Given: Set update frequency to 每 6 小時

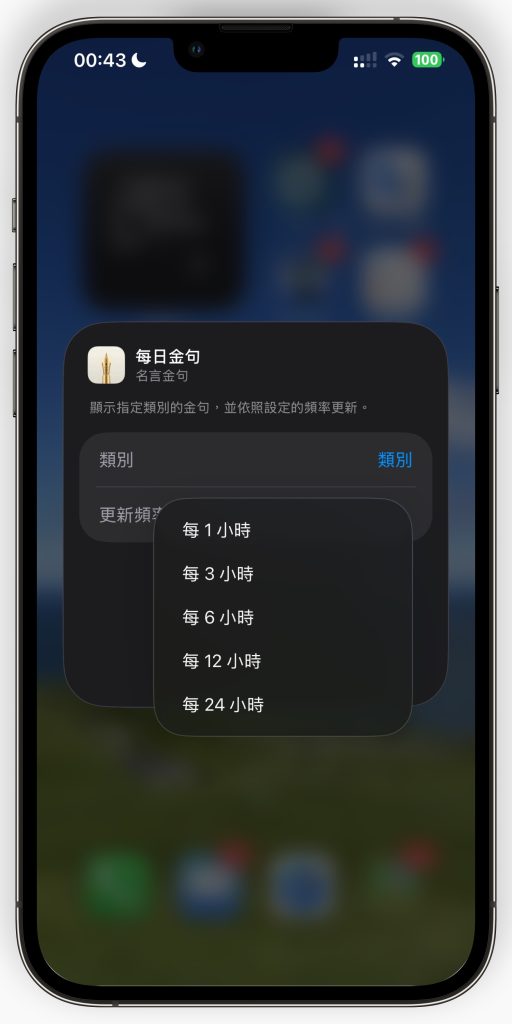Looking at the screenshot, I should tap(282, 618).
